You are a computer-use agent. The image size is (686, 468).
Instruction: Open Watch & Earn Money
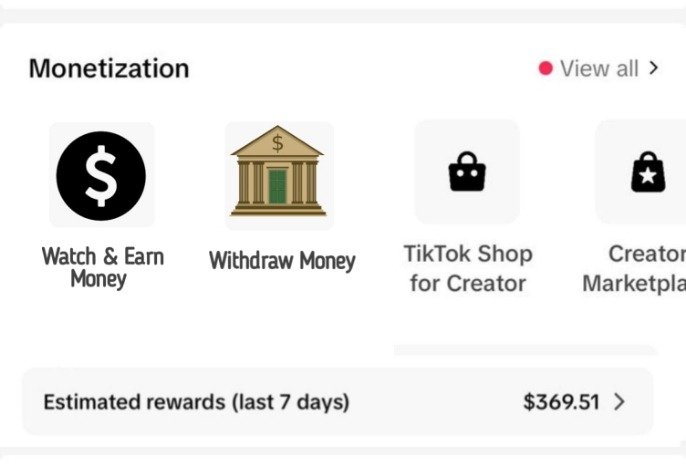pos(100,176)
